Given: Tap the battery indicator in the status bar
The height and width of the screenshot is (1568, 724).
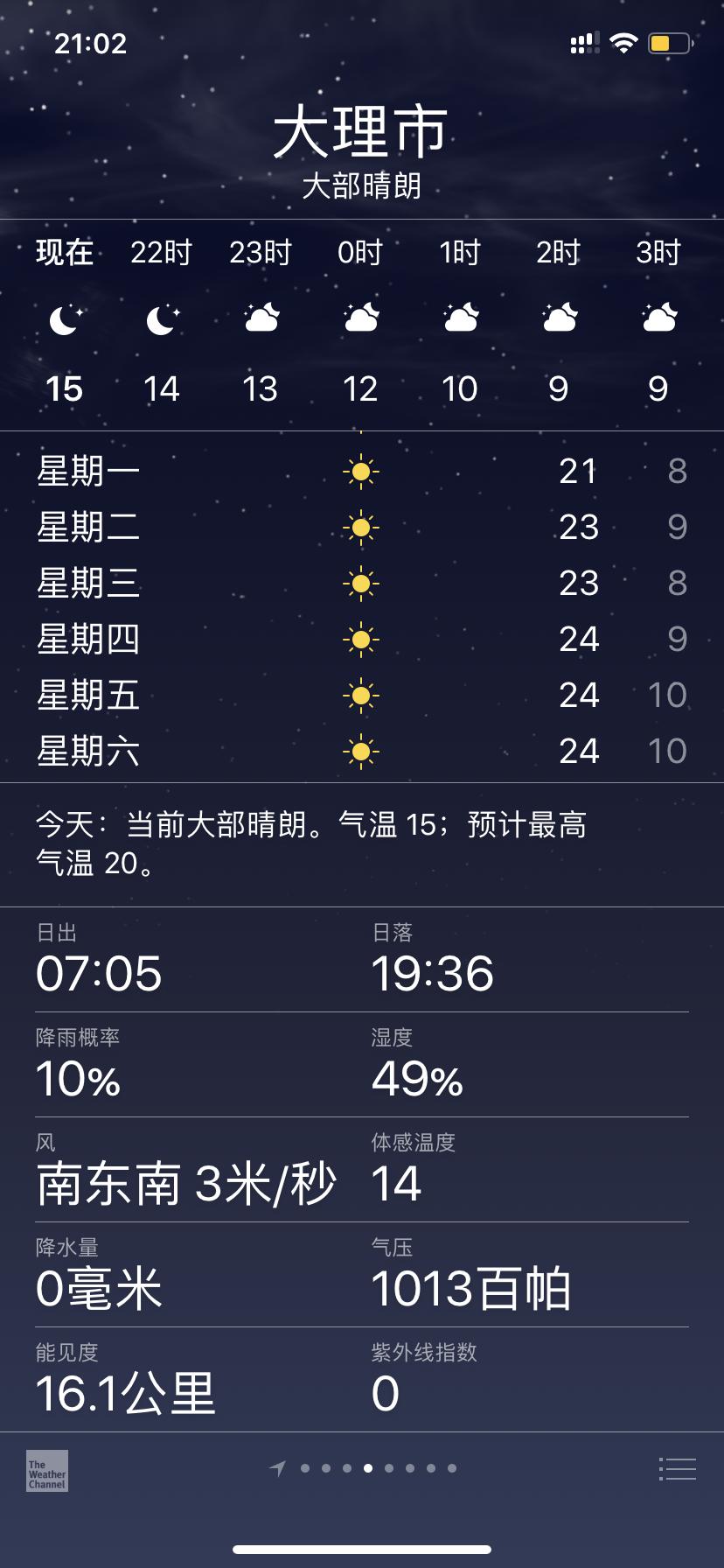Looking at the screenshot, I should coord(667,42).
